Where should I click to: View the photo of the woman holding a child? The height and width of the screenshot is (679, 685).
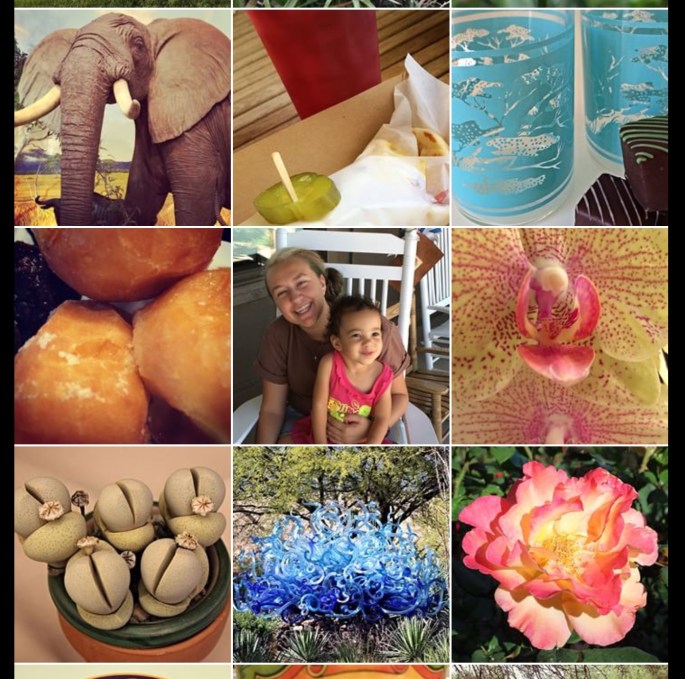click(x=341, y=336)
